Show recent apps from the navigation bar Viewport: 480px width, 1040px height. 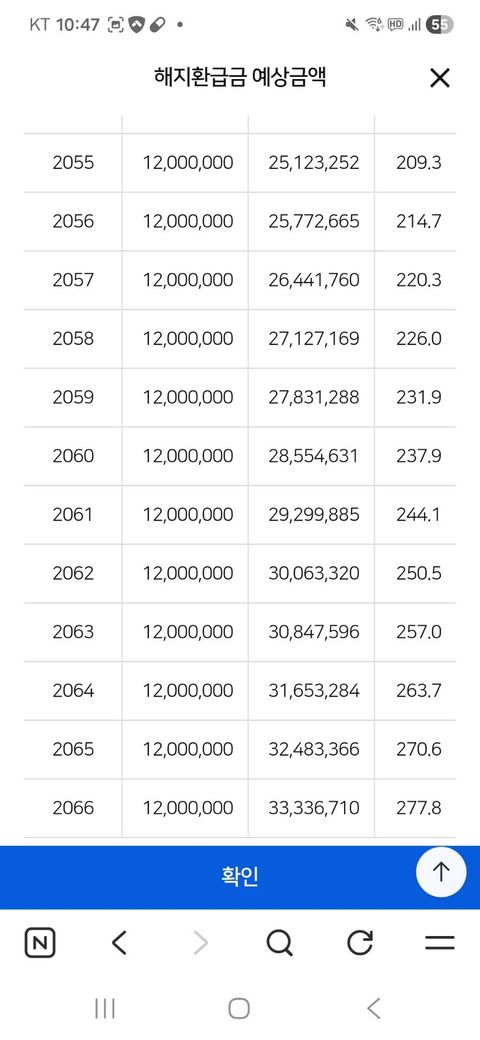[105, 1009]
